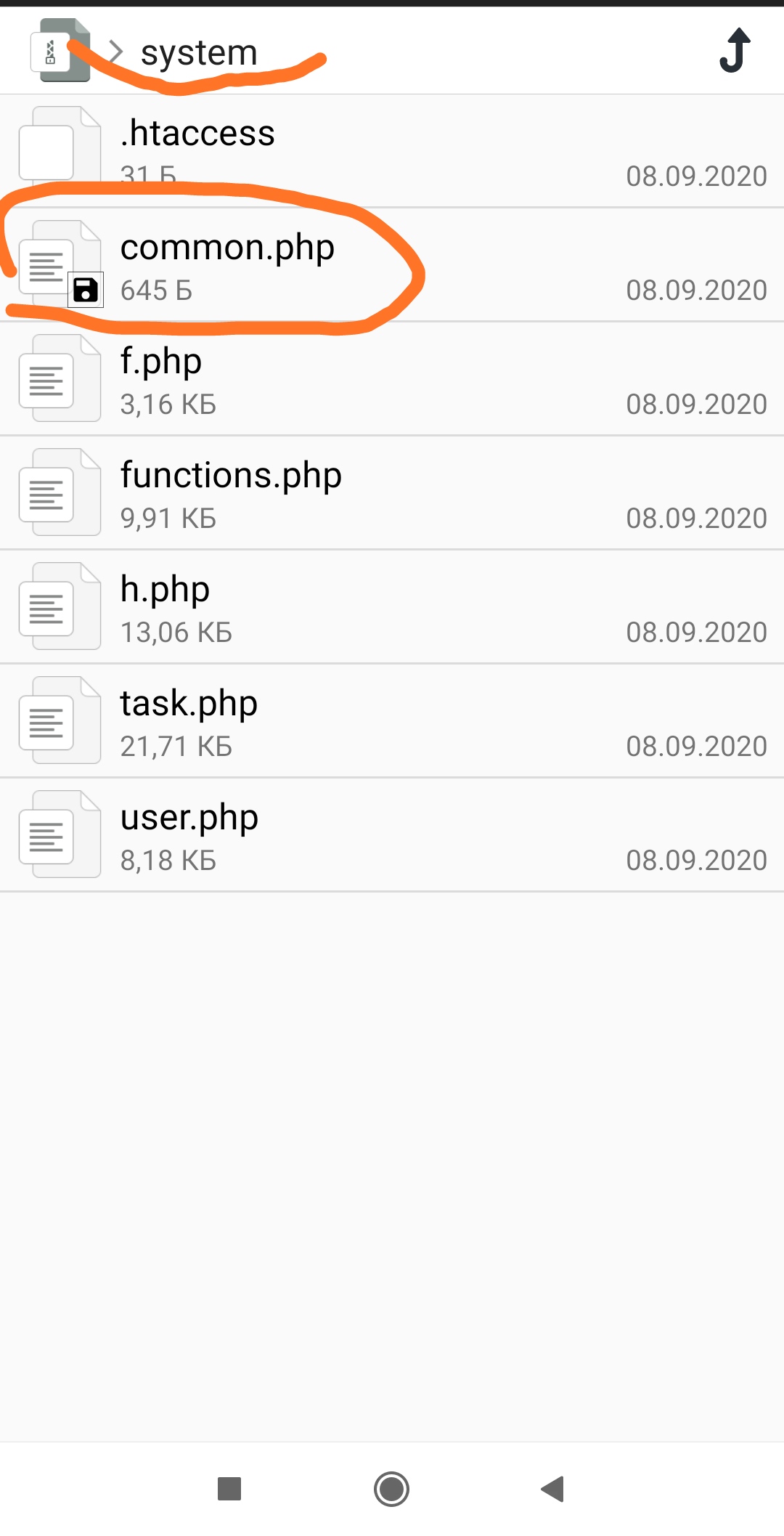
Task: Go up one folder level
Action: (735, 51)
